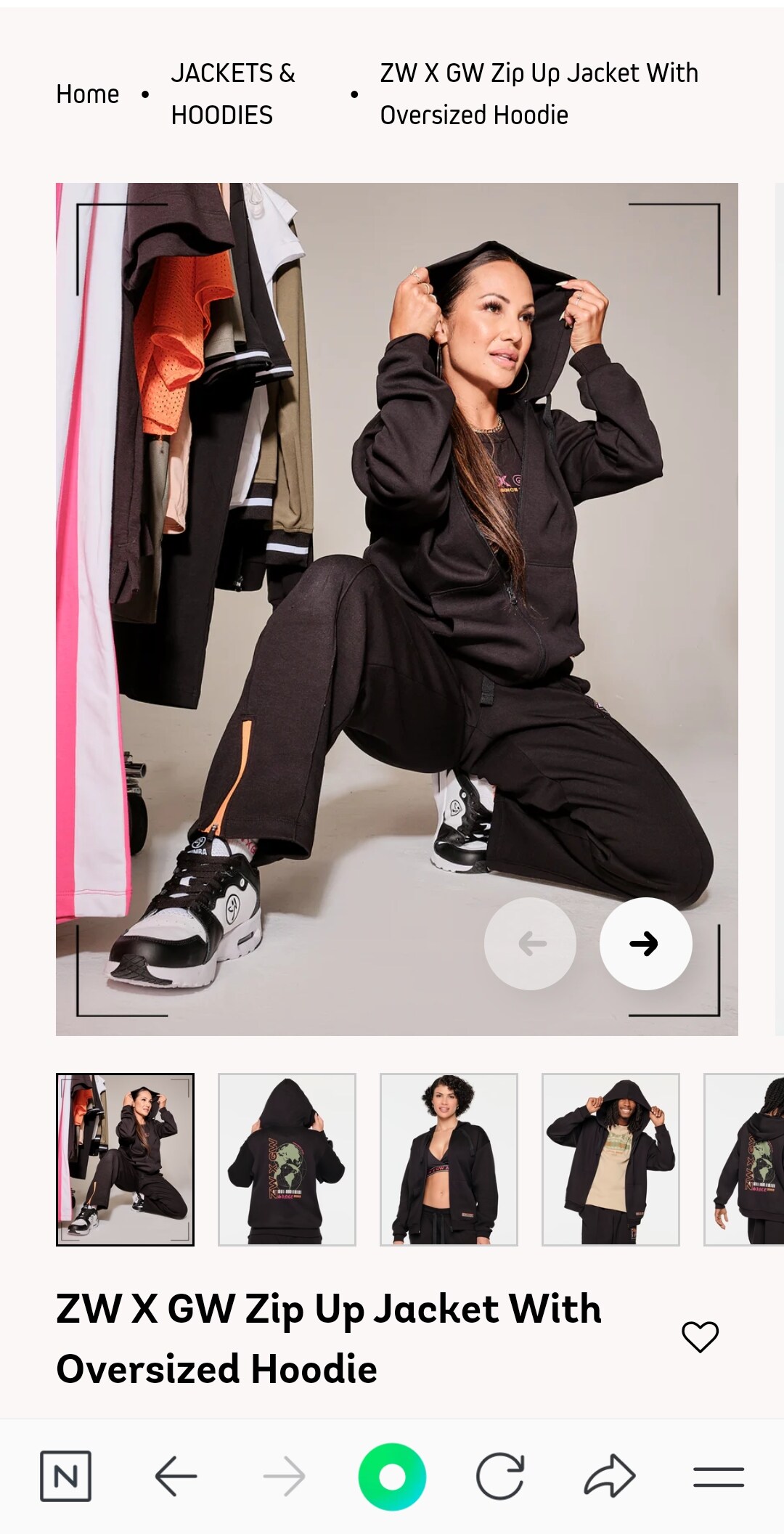Go to the Home breadcrumb link
Viewport: 784px width, 1534px height.
click(87, 94)
